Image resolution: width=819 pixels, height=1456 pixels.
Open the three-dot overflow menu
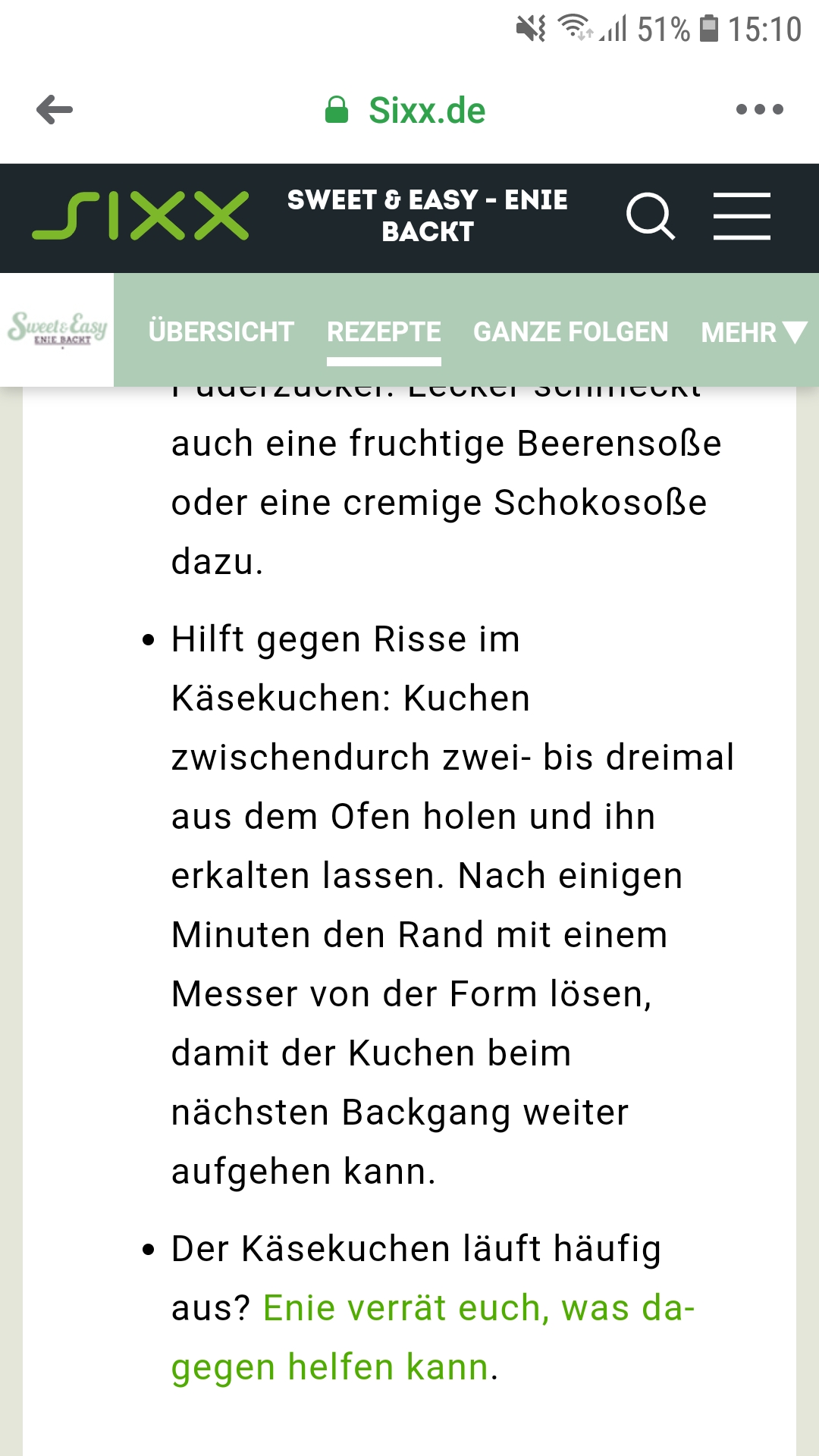point(759,110)
